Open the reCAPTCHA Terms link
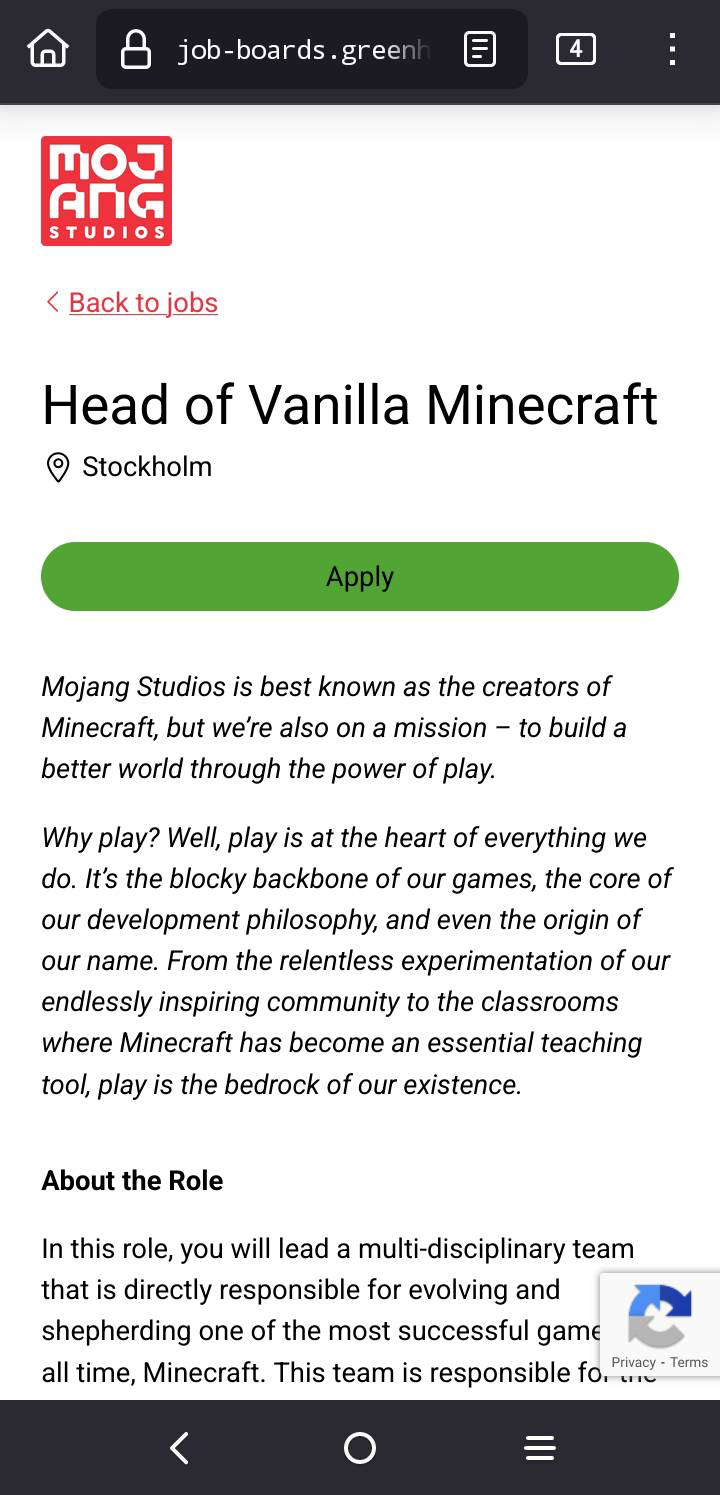Viewport: 720px width, 1495px height. (x=689, y=1362)
